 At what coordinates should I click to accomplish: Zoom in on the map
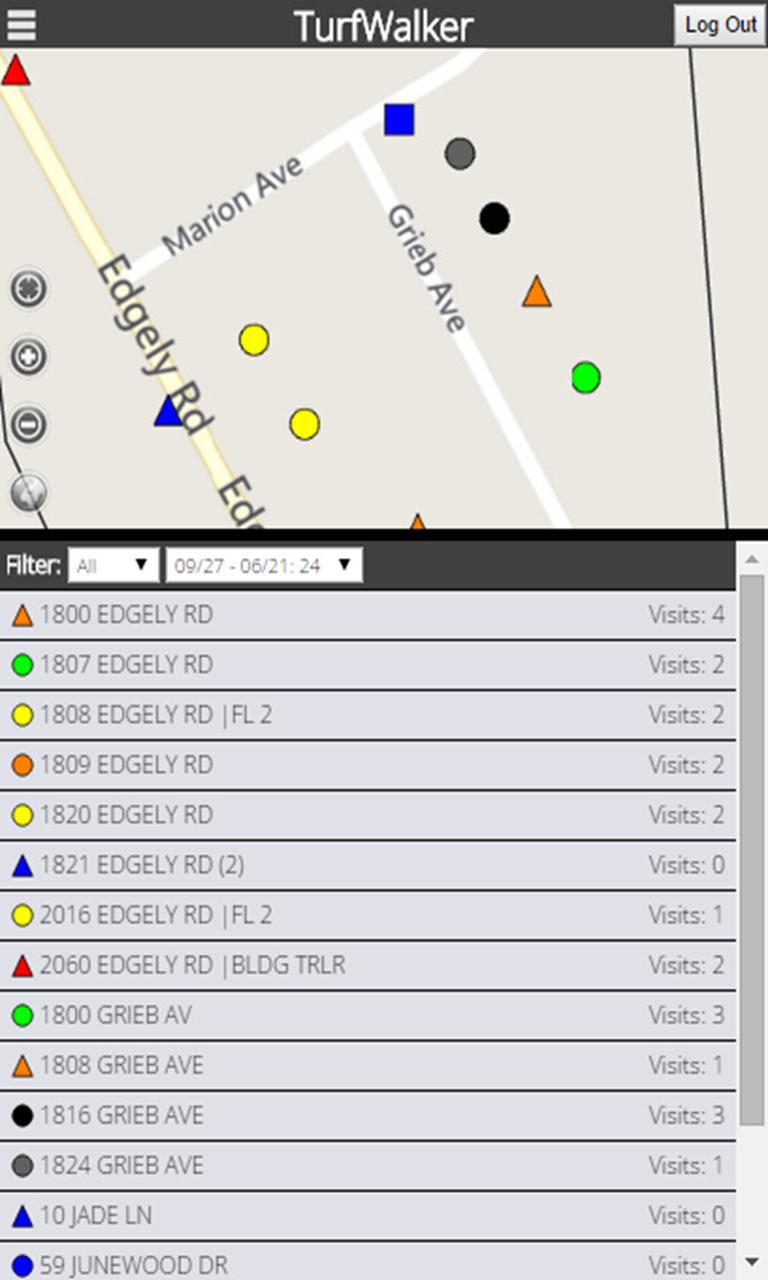pos(29,356)
